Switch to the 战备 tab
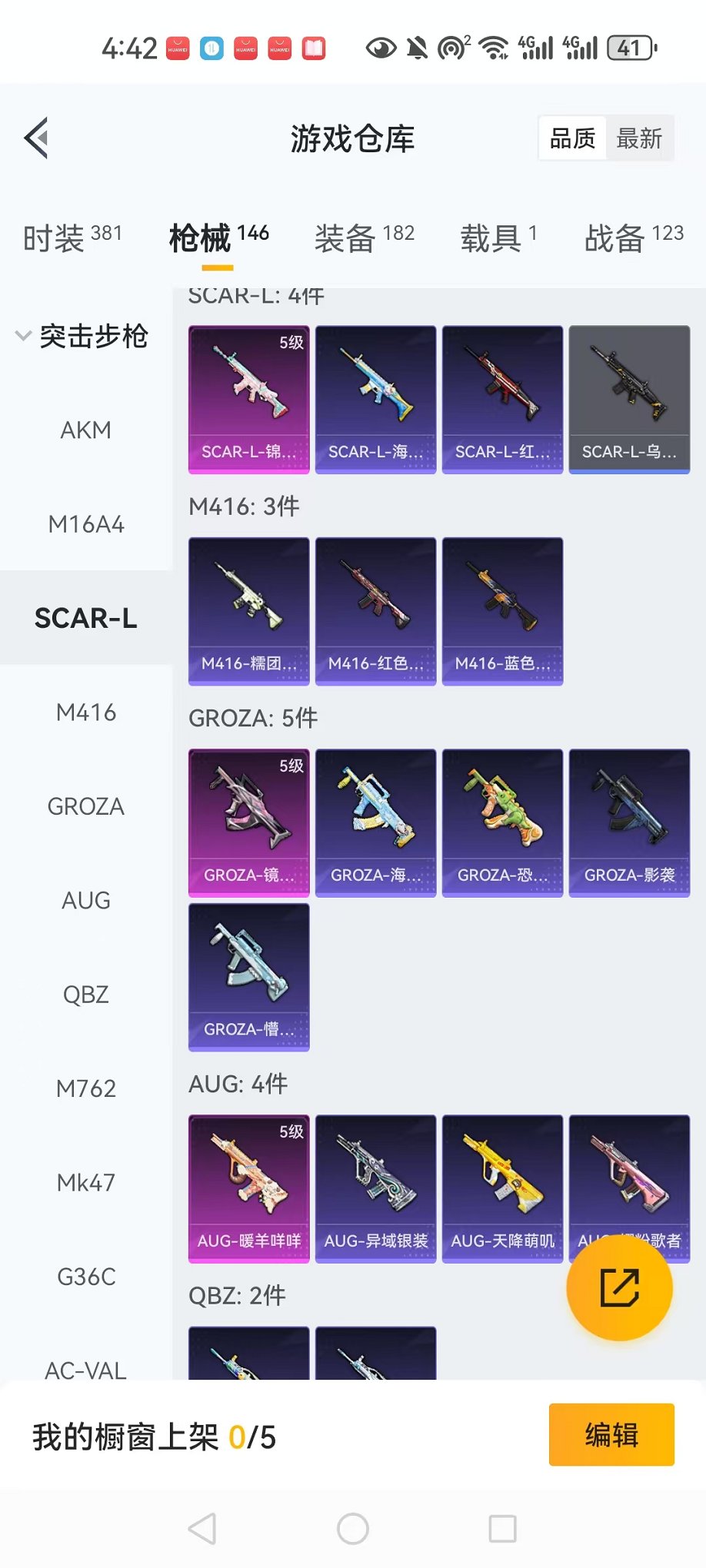Screen dimensions: 706x1568 click(633, 238)
